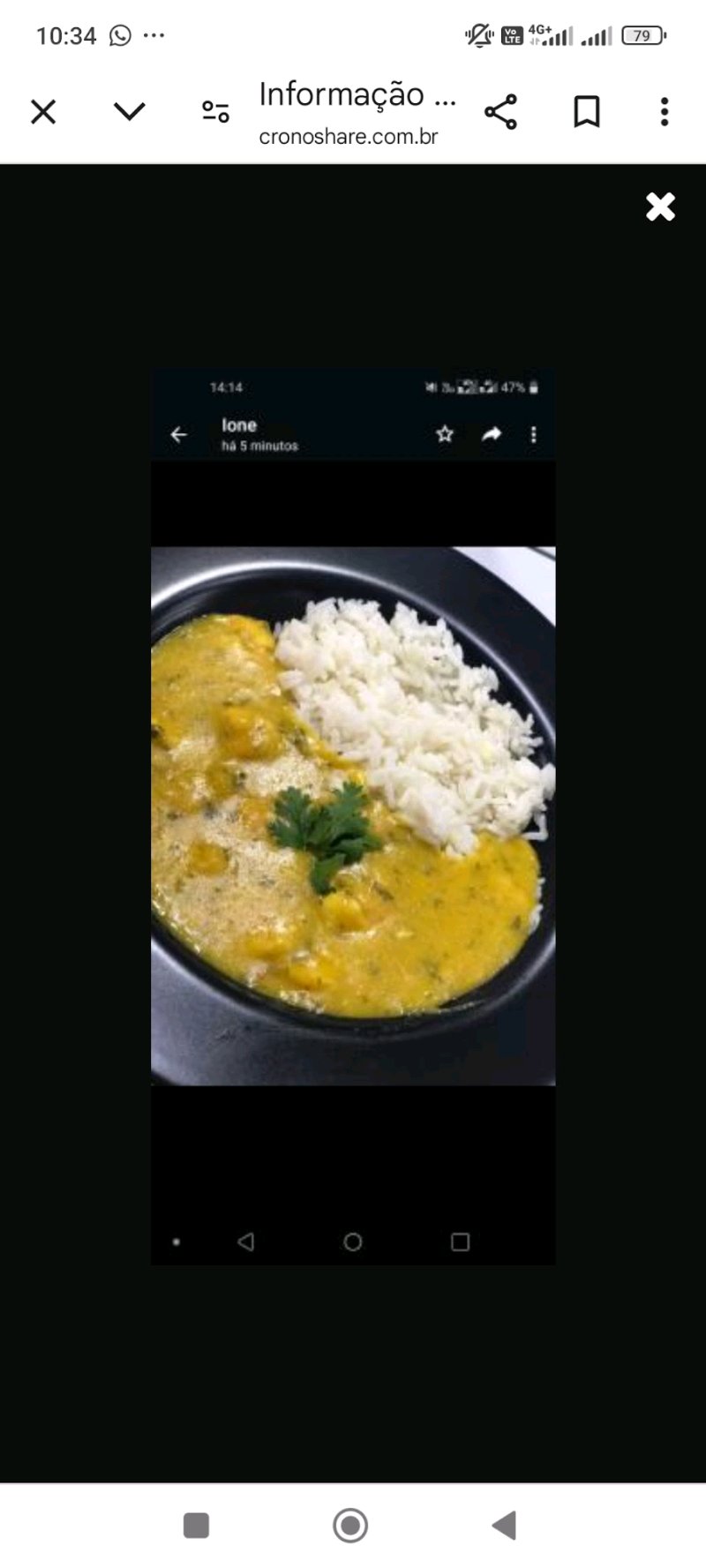Screen dimensions: 706x1568
Task: Close the image lightbox viewer
Action: click(x=660, y=207)
